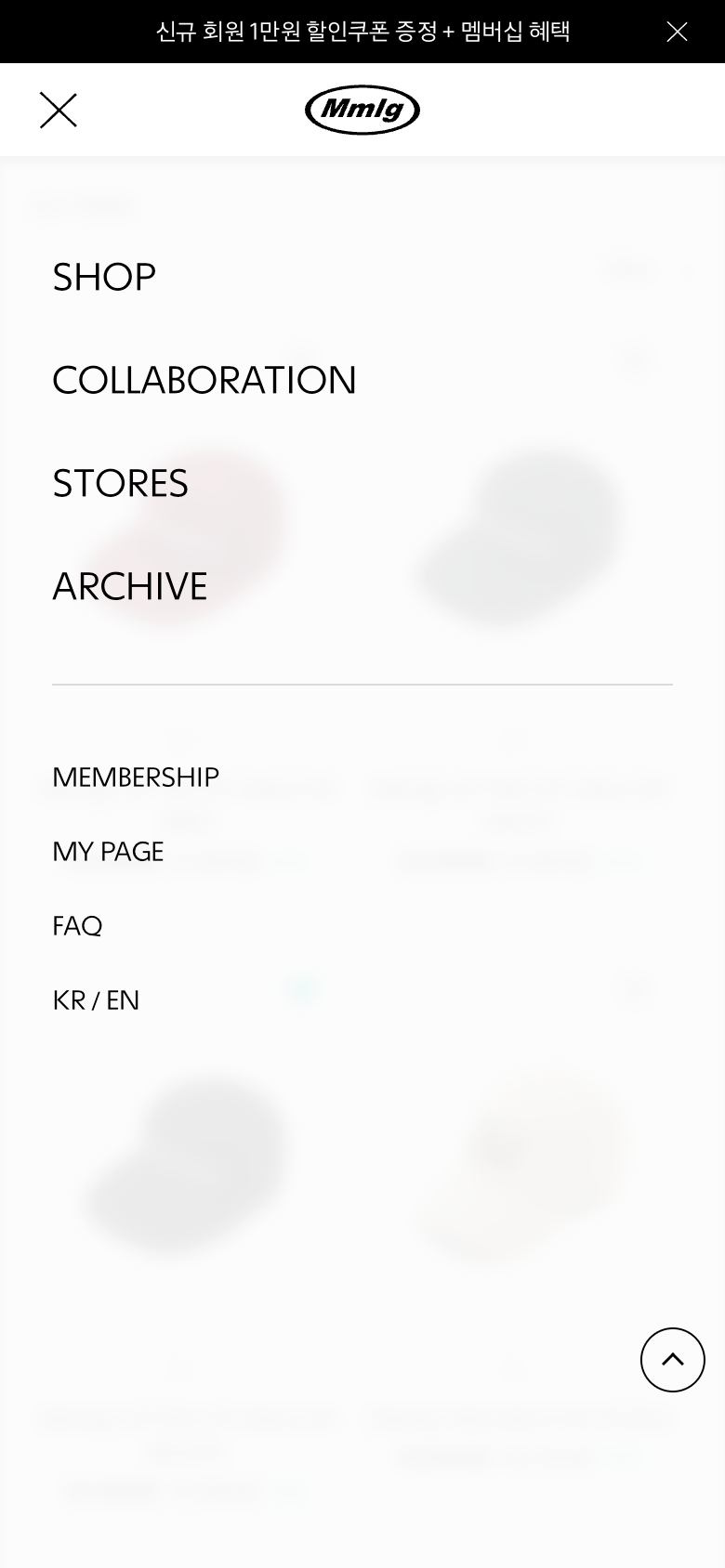The height and width of the screenshot is (1568, 725).
Task: Dismiss the coupon promo banner
Action: (677, 32)
